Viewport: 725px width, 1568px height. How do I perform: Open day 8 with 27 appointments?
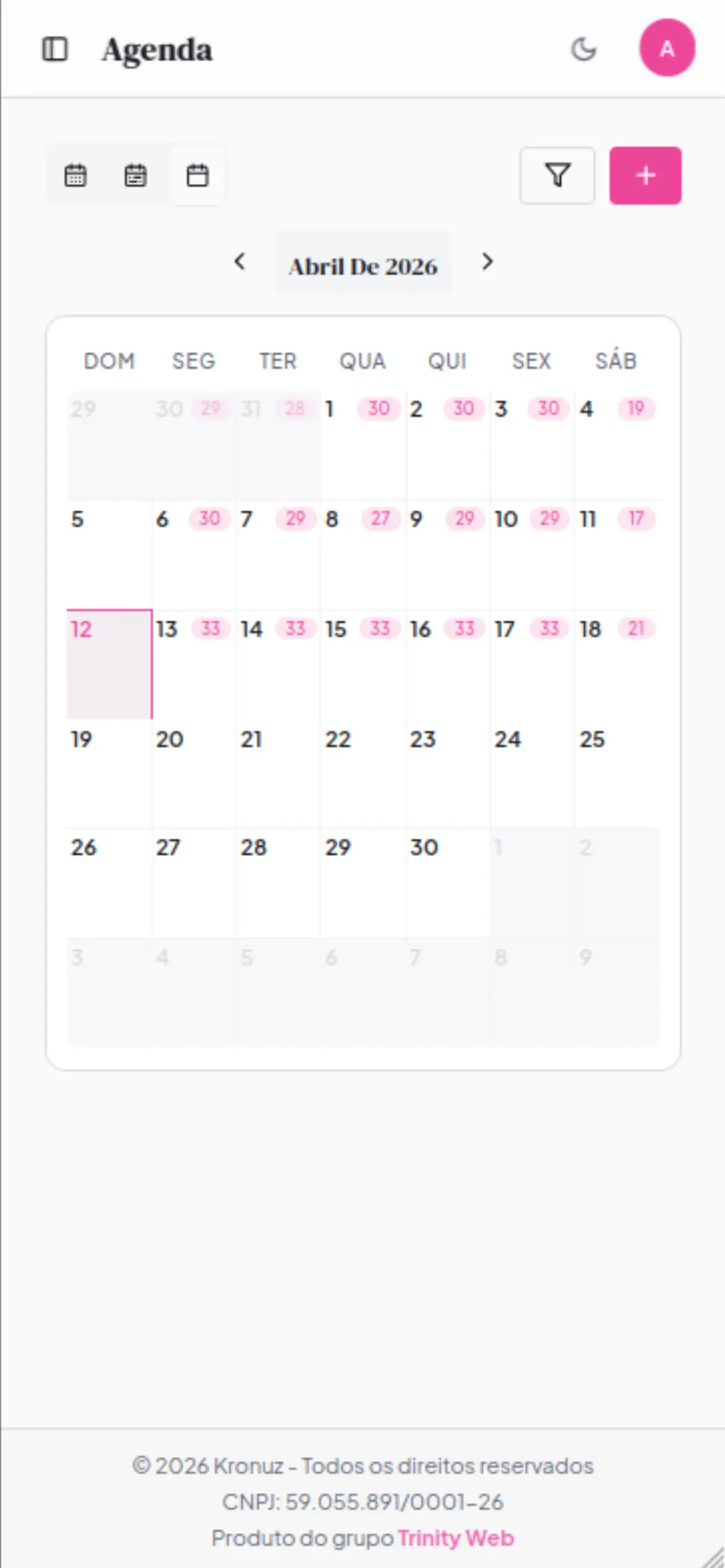pyautogui.click(x=362, y=554)
